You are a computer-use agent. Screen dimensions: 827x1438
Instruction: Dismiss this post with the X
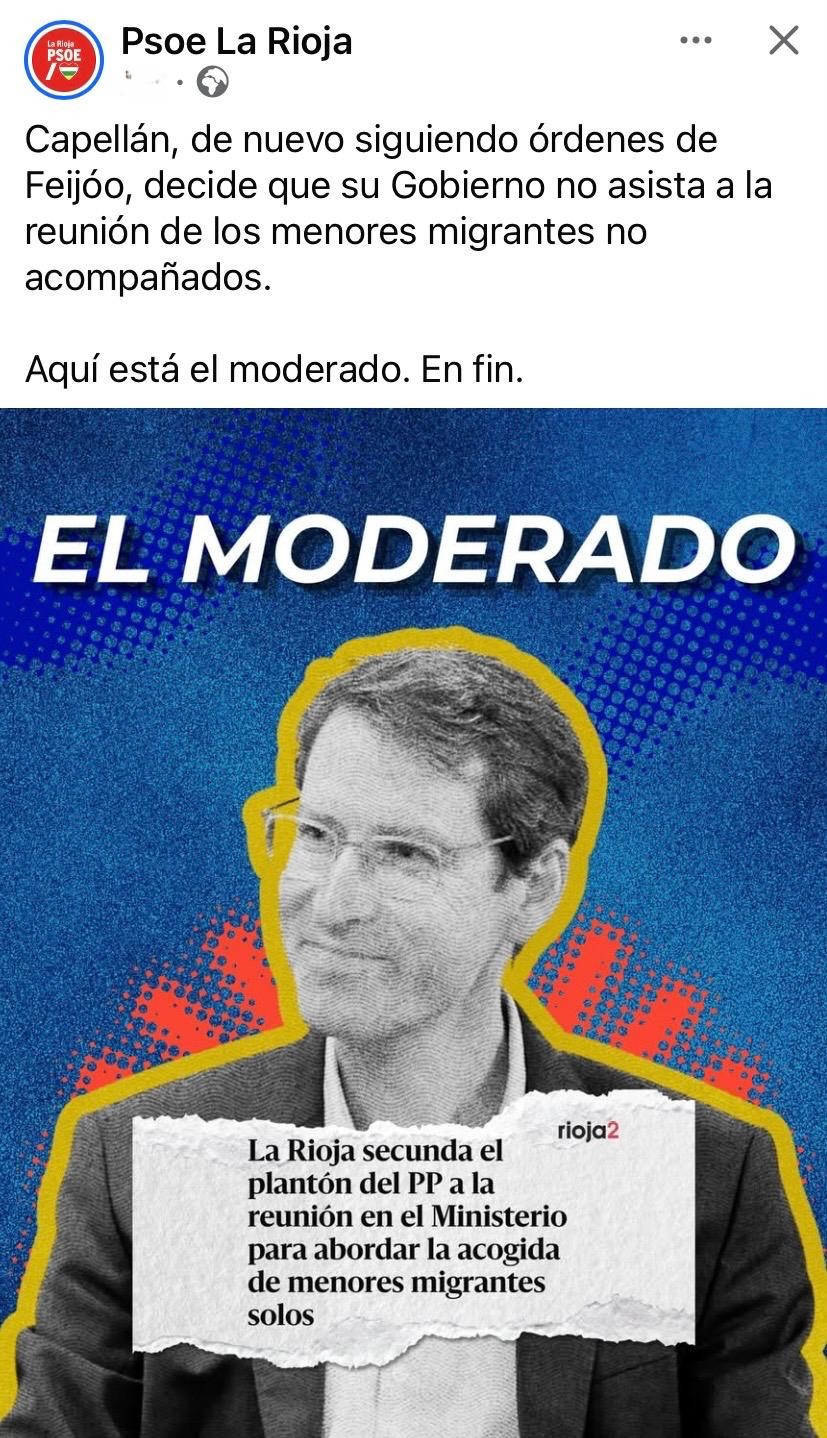(783, 41)
